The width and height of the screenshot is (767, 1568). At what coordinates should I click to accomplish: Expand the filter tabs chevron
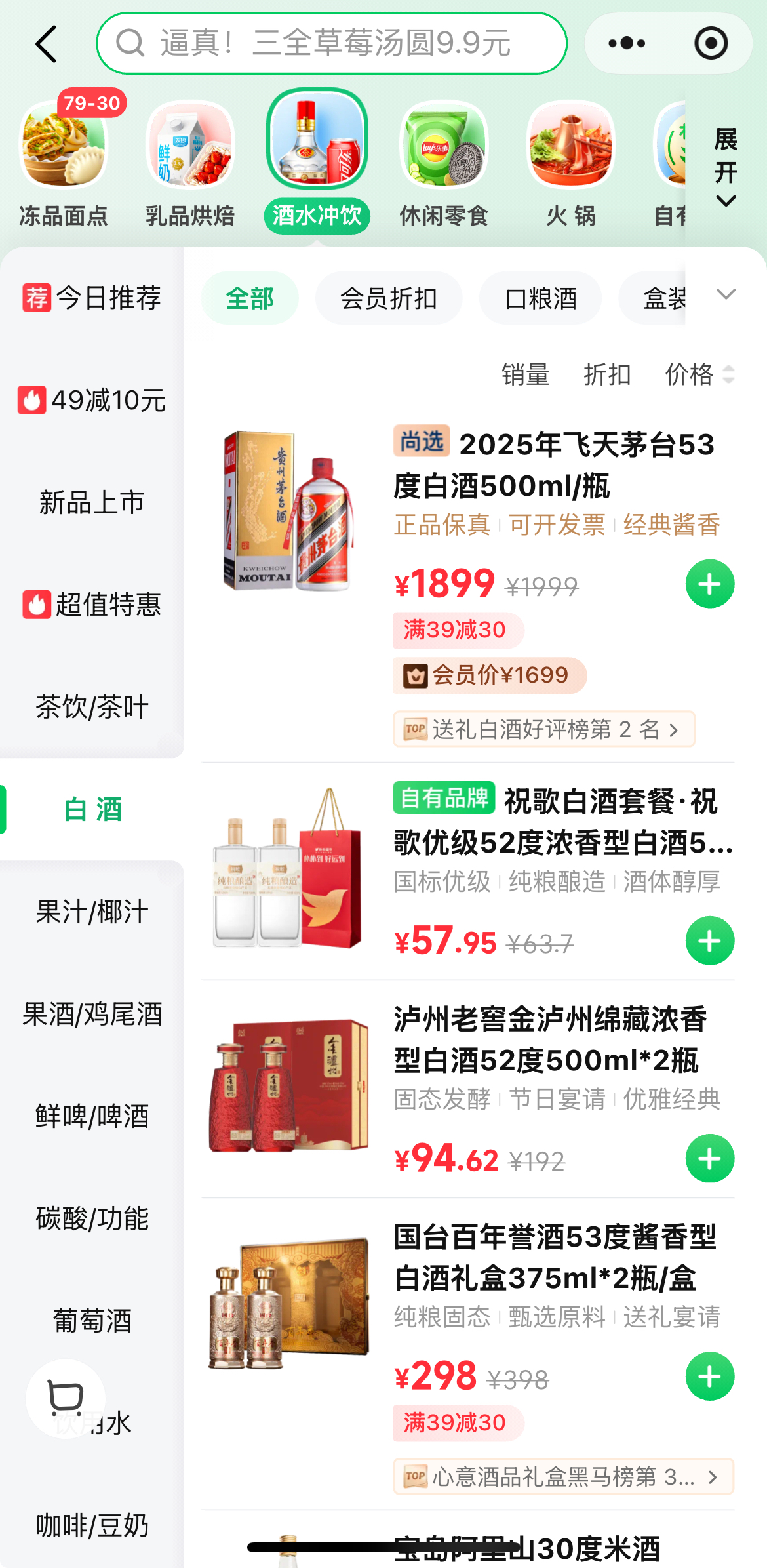point(726,296)
